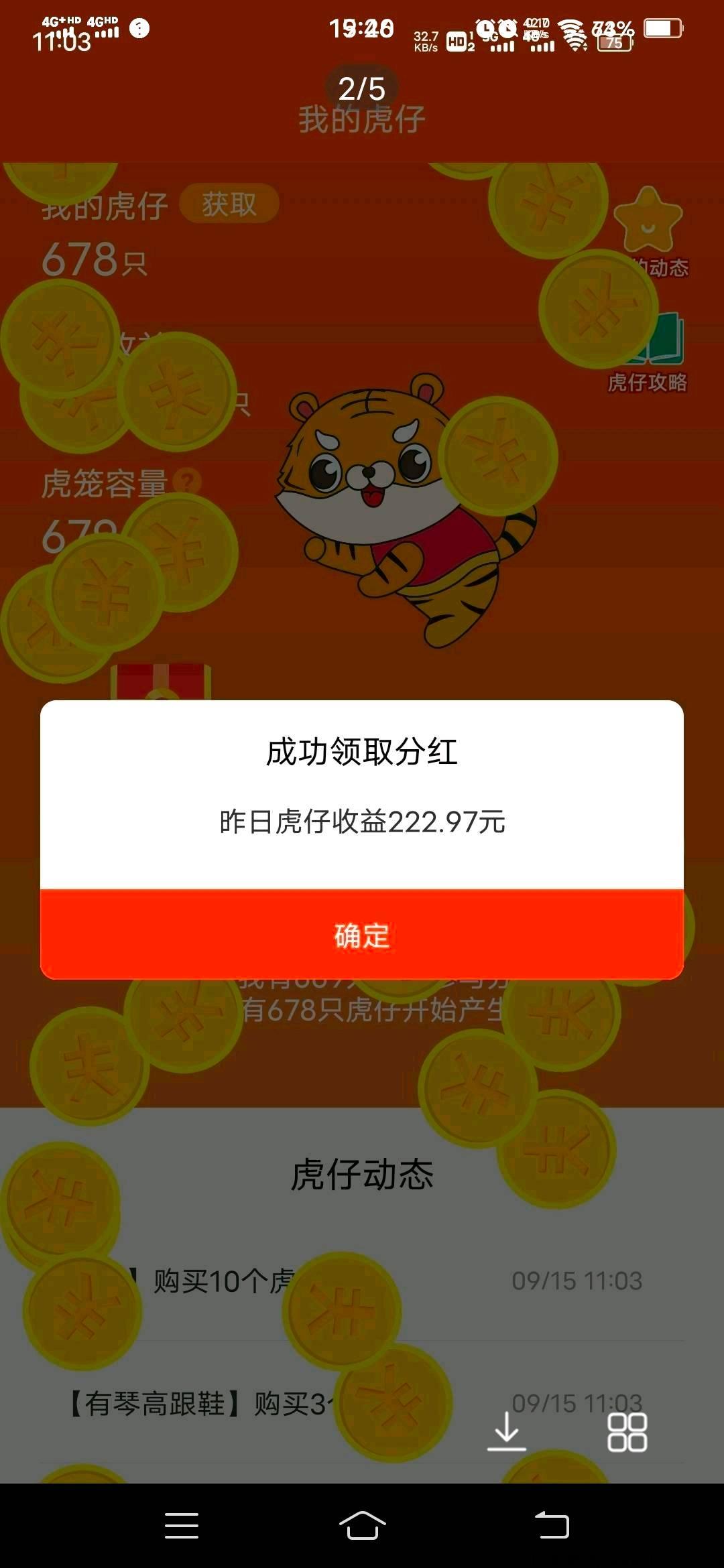Go to the home screen
The height and width of the screenshot is (1568, 724).
click(362, 1526)
